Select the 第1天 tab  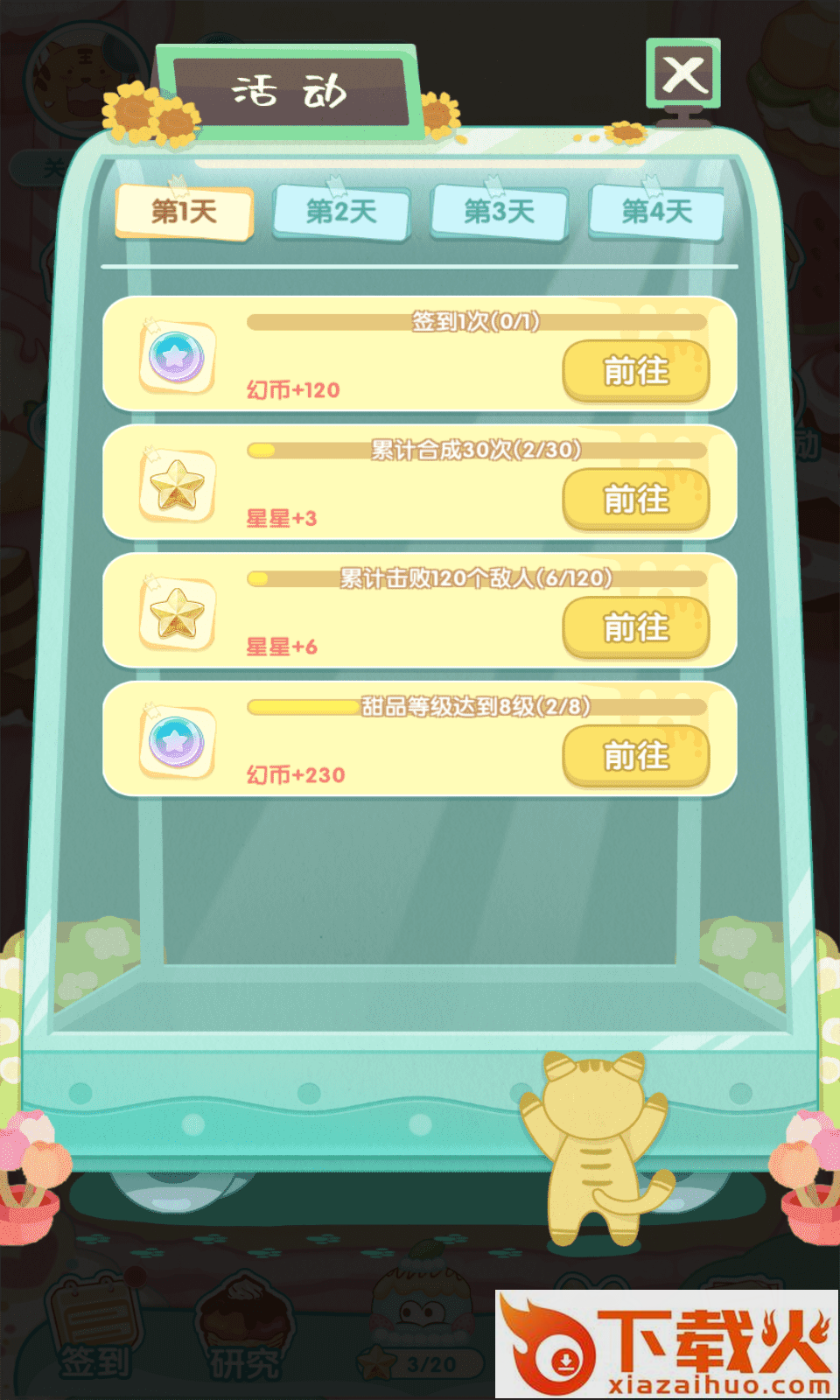point(184,212)
